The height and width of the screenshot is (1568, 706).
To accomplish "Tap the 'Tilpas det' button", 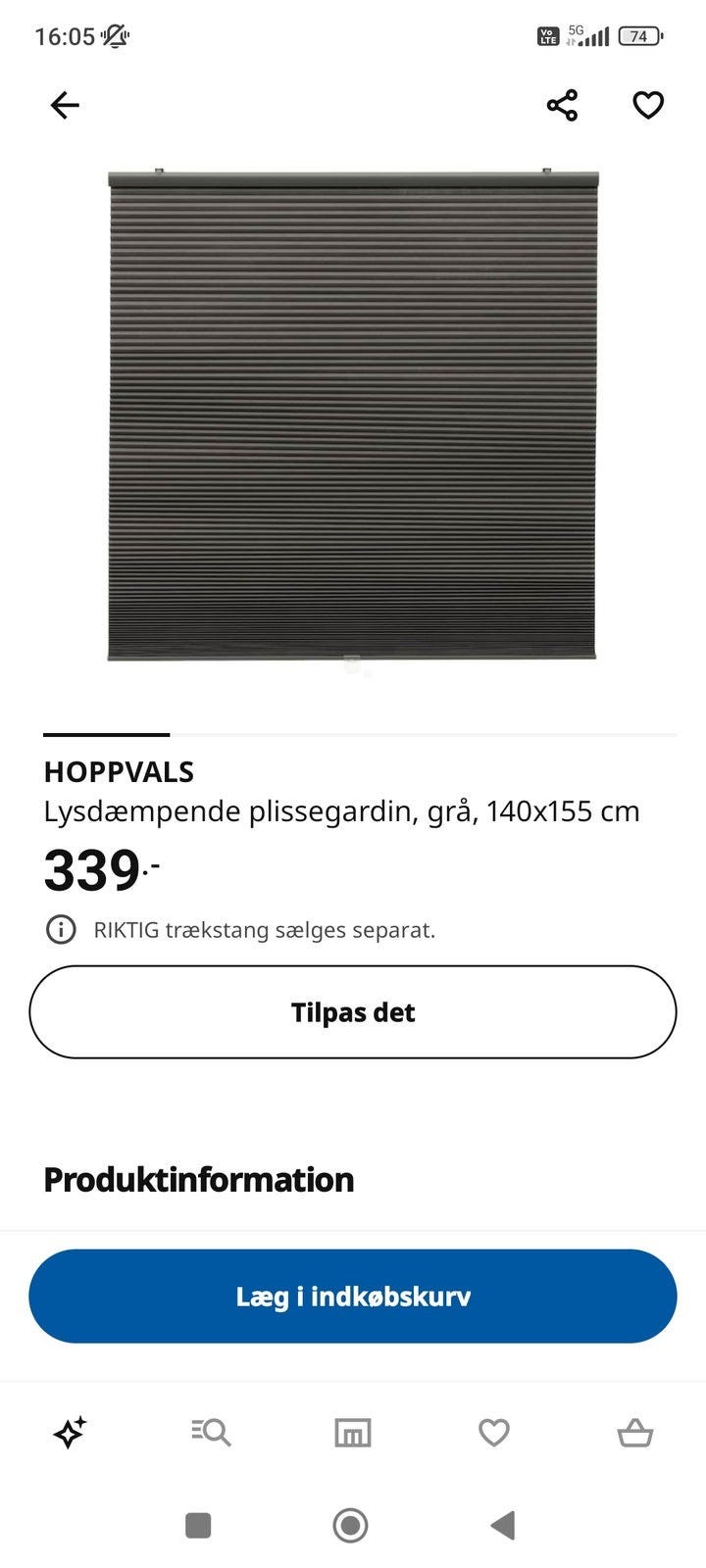I will (353, 1012).
